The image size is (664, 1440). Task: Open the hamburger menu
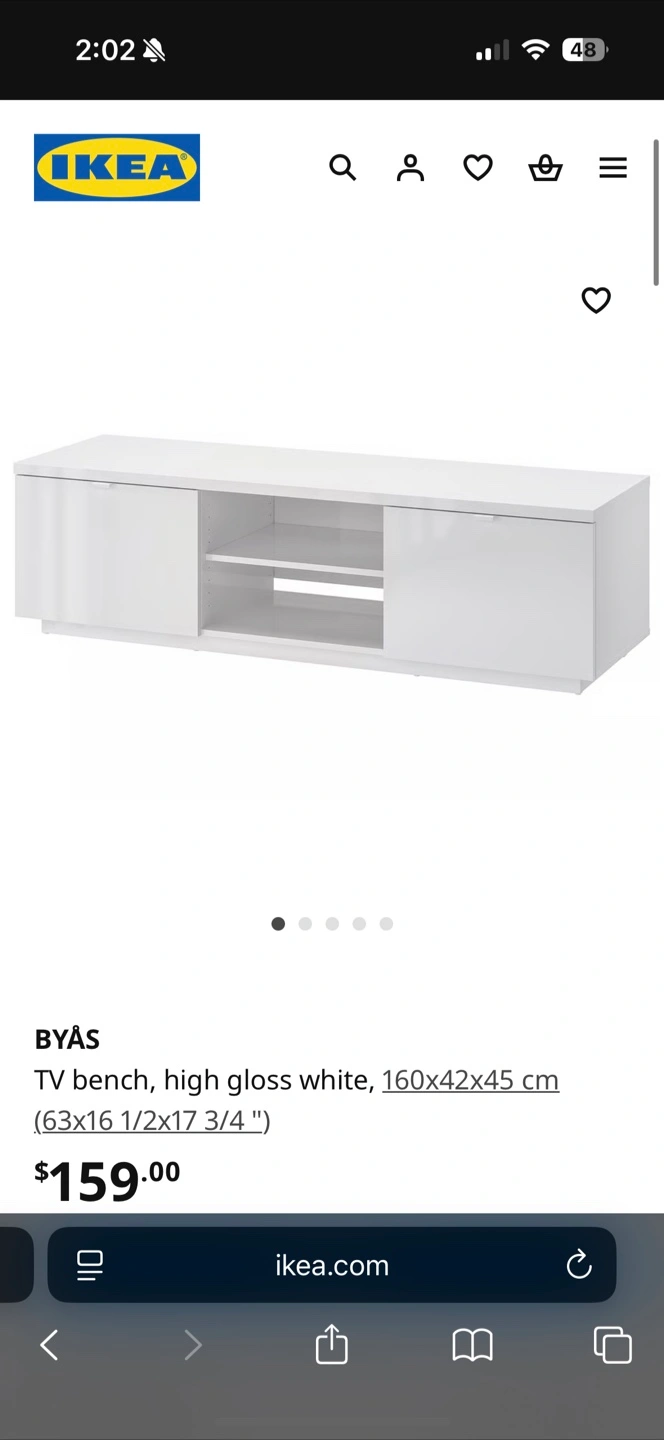(x=613, y=167)
